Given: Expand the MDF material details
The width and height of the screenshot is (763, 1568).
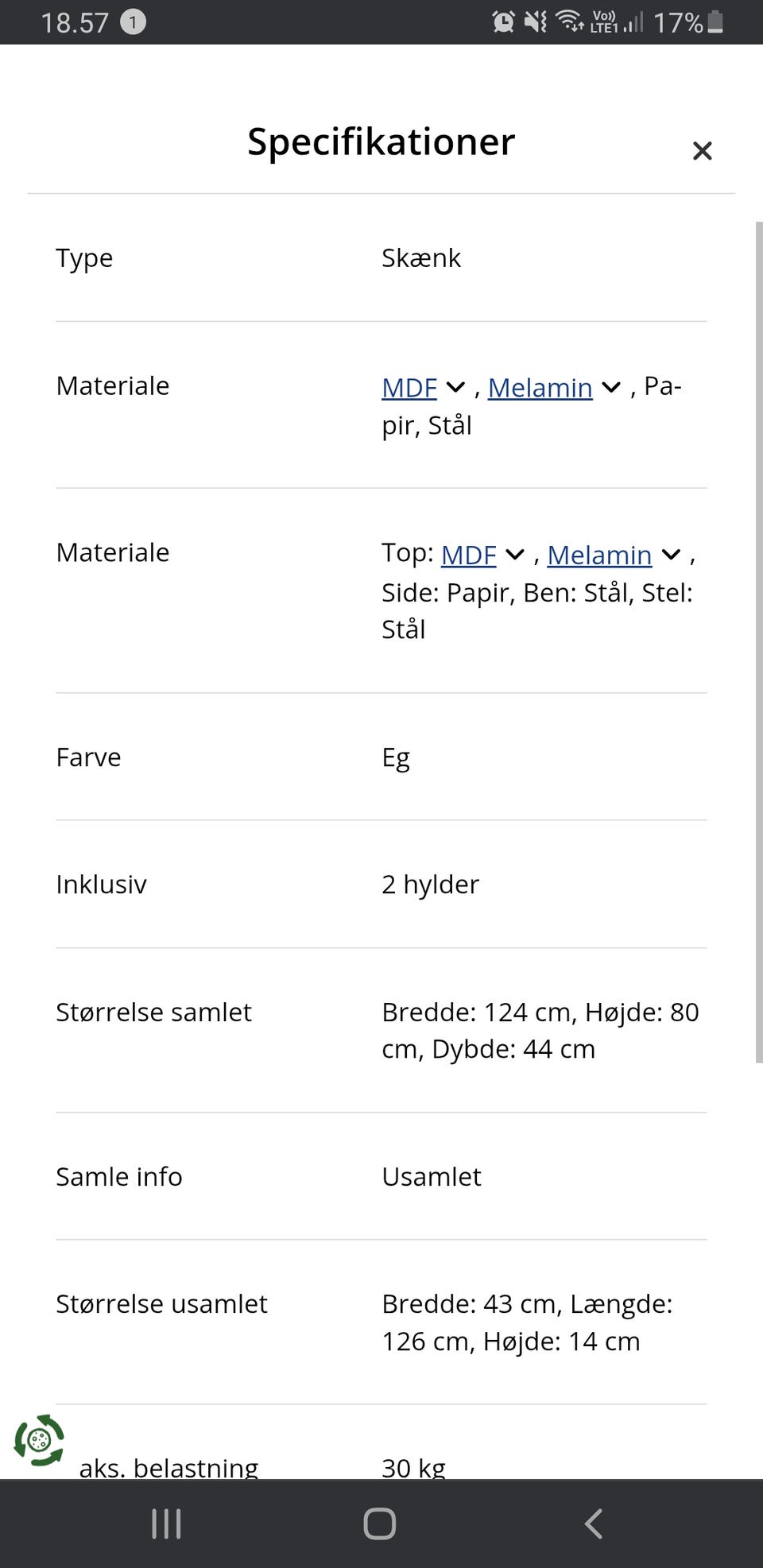Looking at the screenshot, I should click(x=455, y=388).
